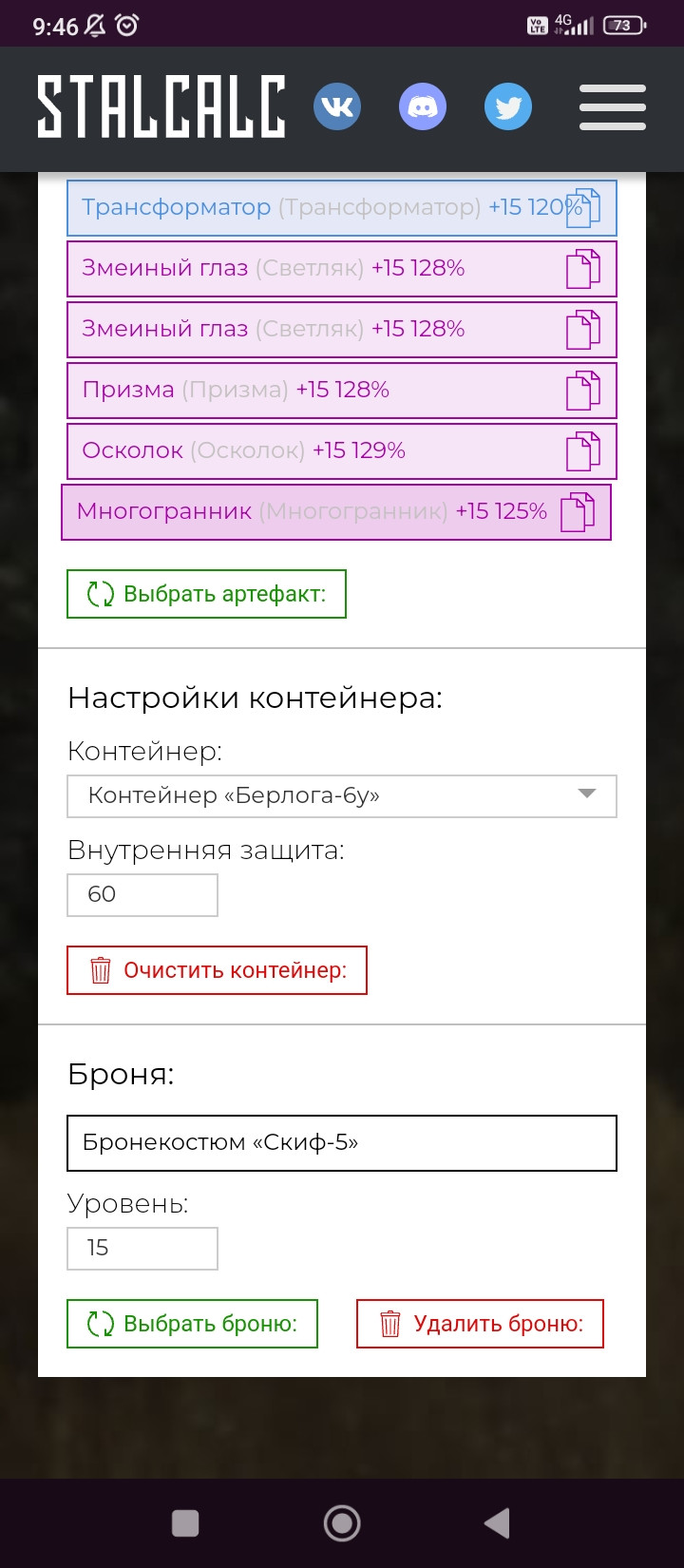Select the Многогранник artifact row

(336, 512)
